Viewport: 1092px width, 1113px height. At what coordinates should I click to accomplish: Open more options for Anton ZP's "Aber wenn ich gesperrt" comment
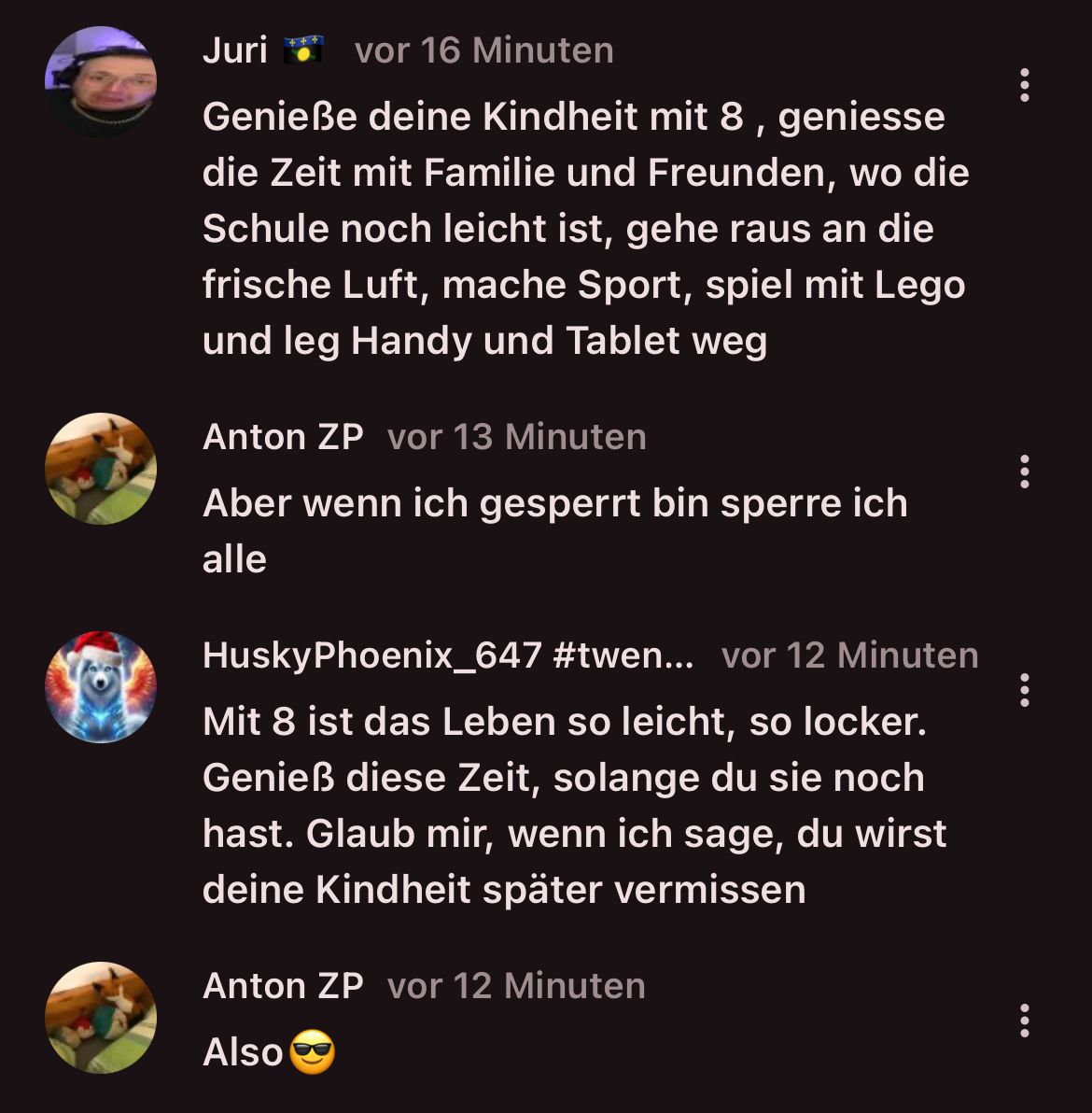[1025, 472]
